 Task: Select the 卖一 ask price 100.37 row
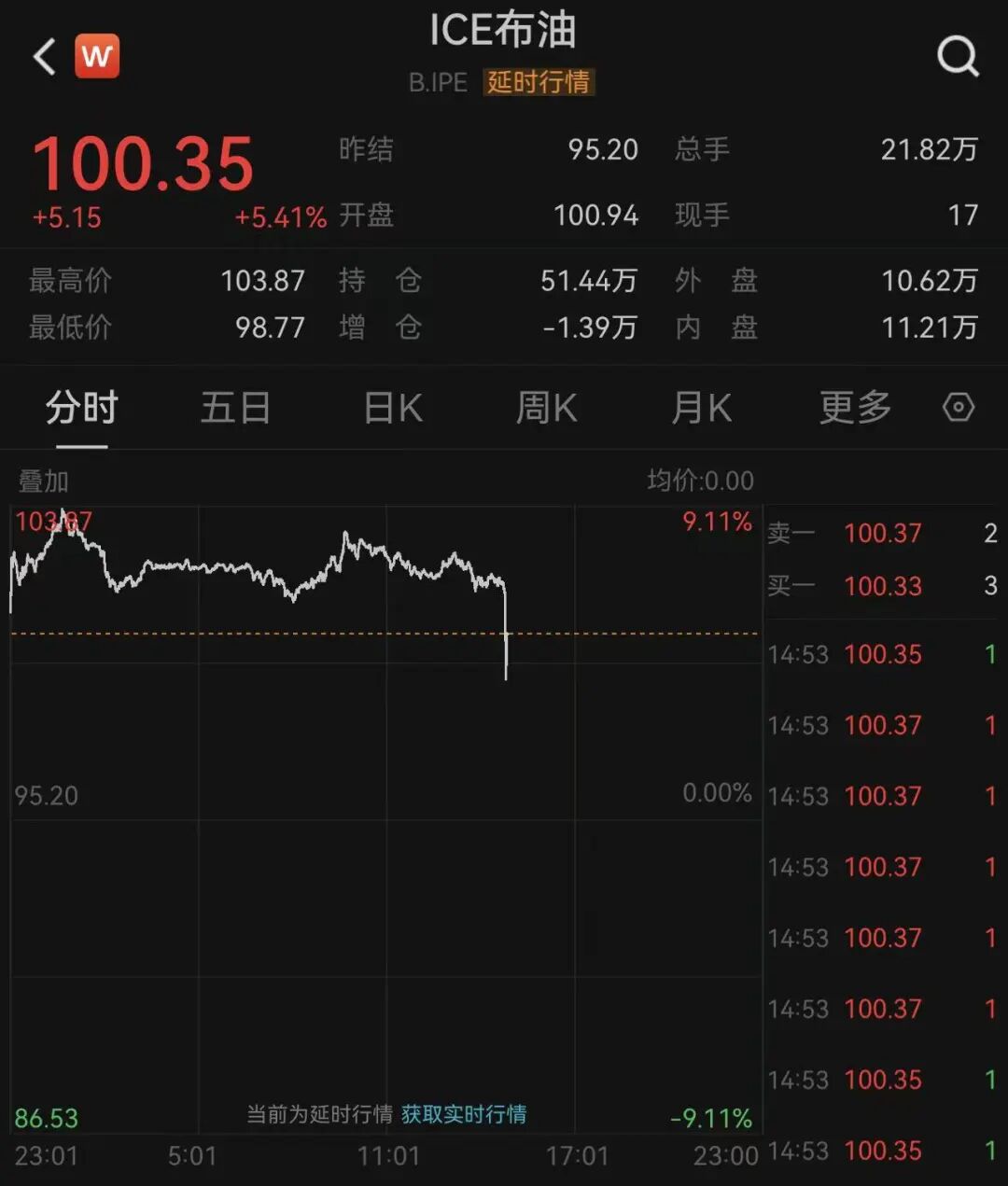click(x=883, y=533)
